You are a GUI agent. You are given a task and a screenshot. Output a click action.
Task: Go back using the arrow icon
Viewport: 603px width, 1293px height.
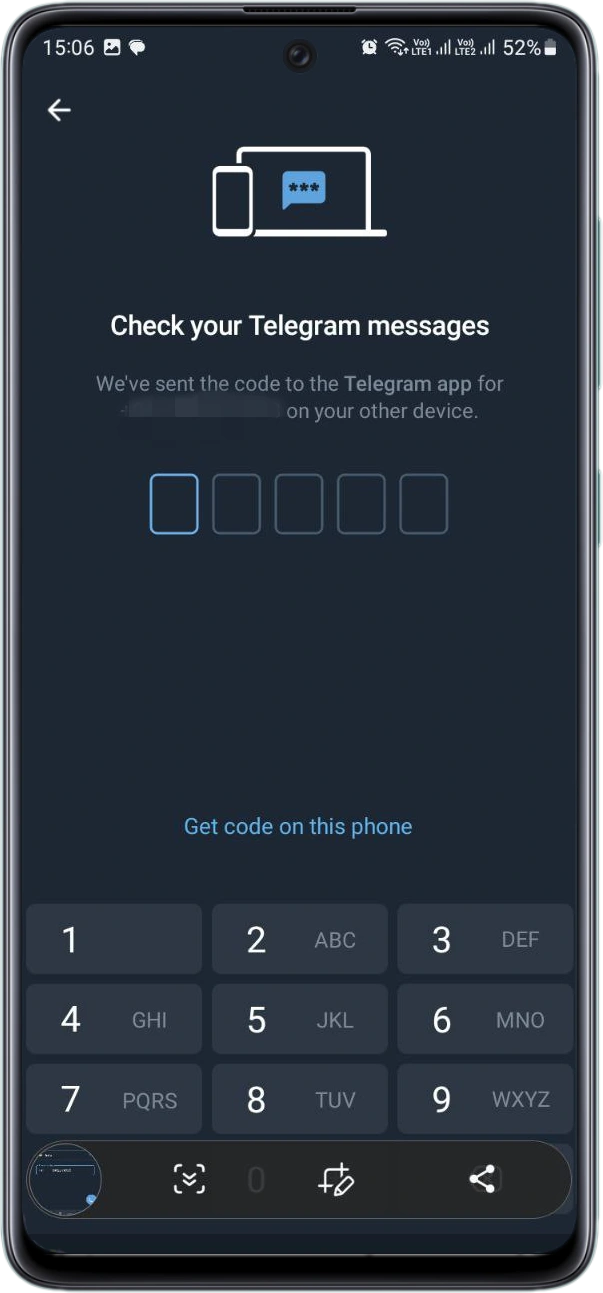[59, 110]
